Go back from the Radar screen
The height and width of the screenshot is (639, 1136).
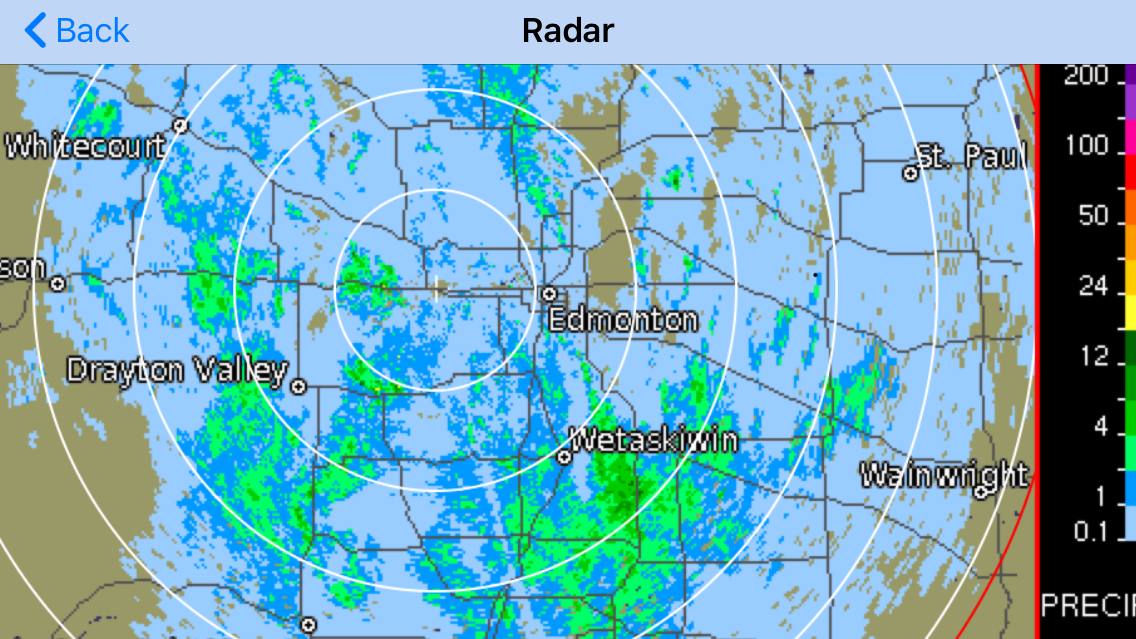tap(76, 31)
